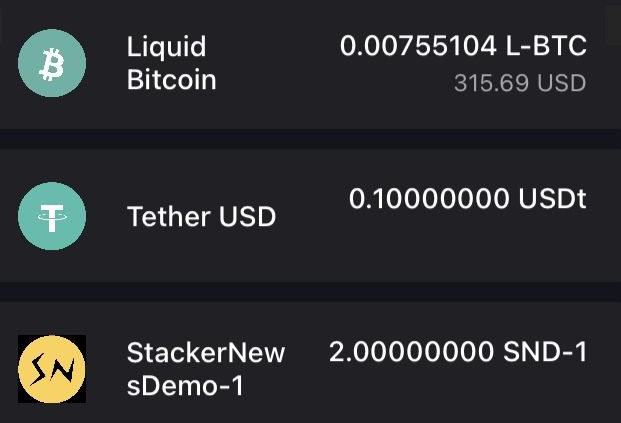
Task: Open the Liquid Bitcoin asset row
Action: 310,64
